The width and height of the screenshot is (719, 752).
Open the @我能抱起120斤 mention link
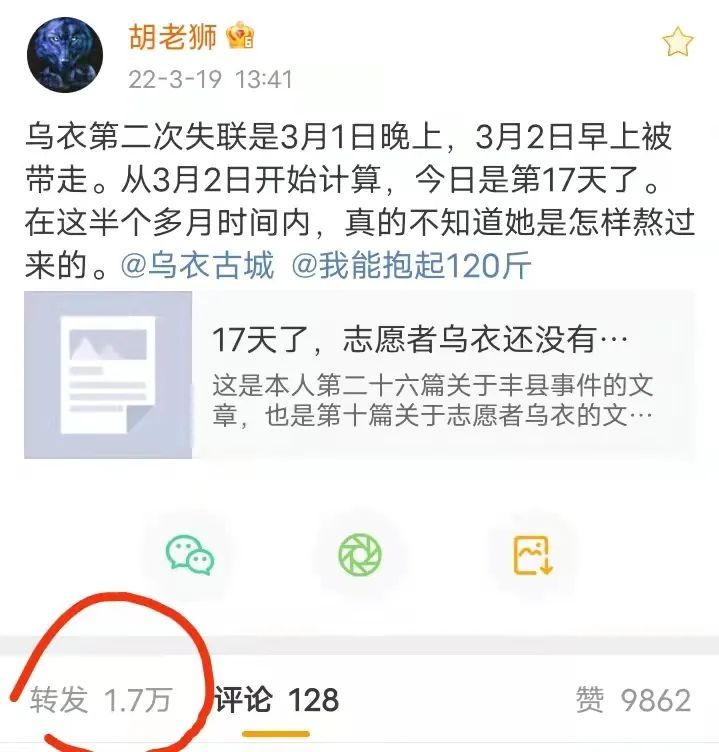click(411, 267)
